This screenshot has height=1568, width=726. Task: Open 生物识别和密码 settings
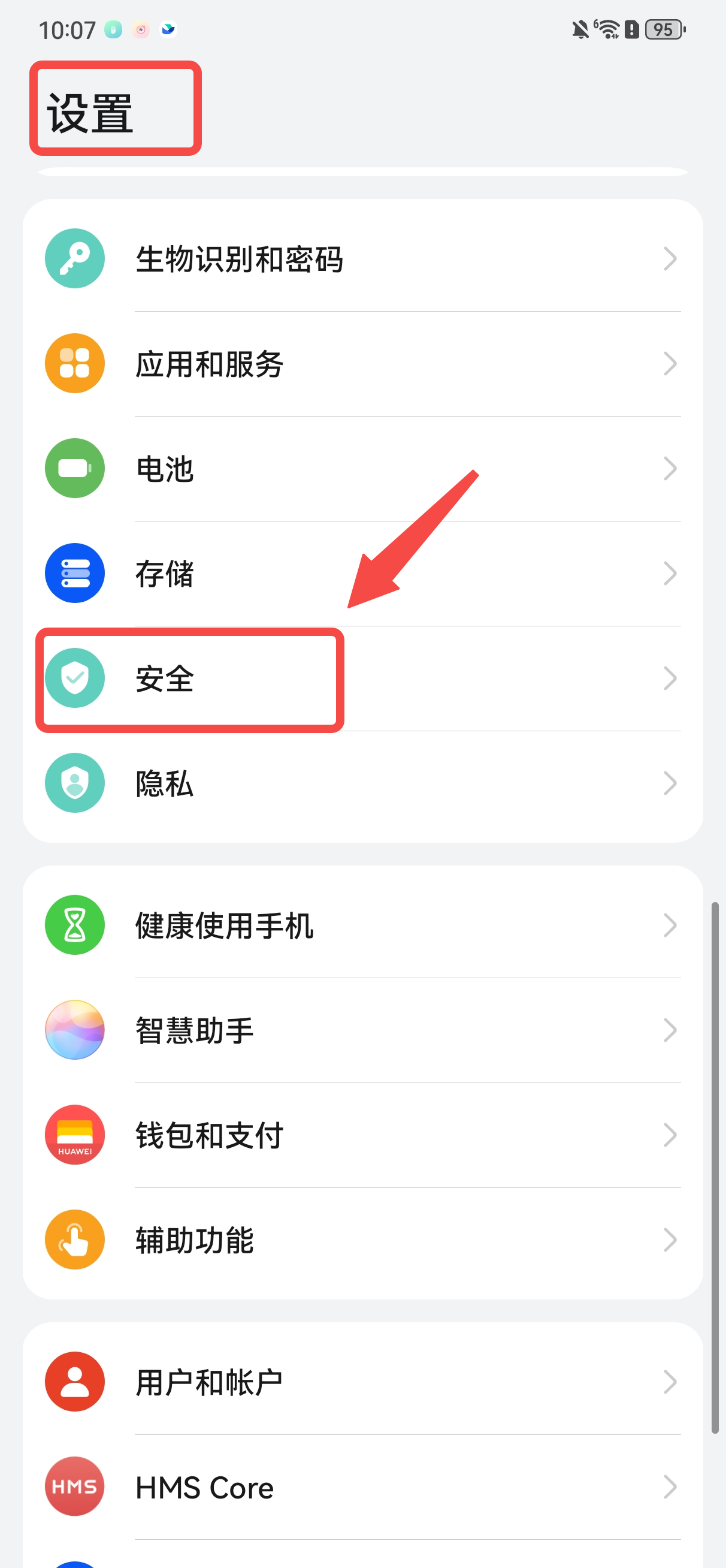(x=361, y=259)
